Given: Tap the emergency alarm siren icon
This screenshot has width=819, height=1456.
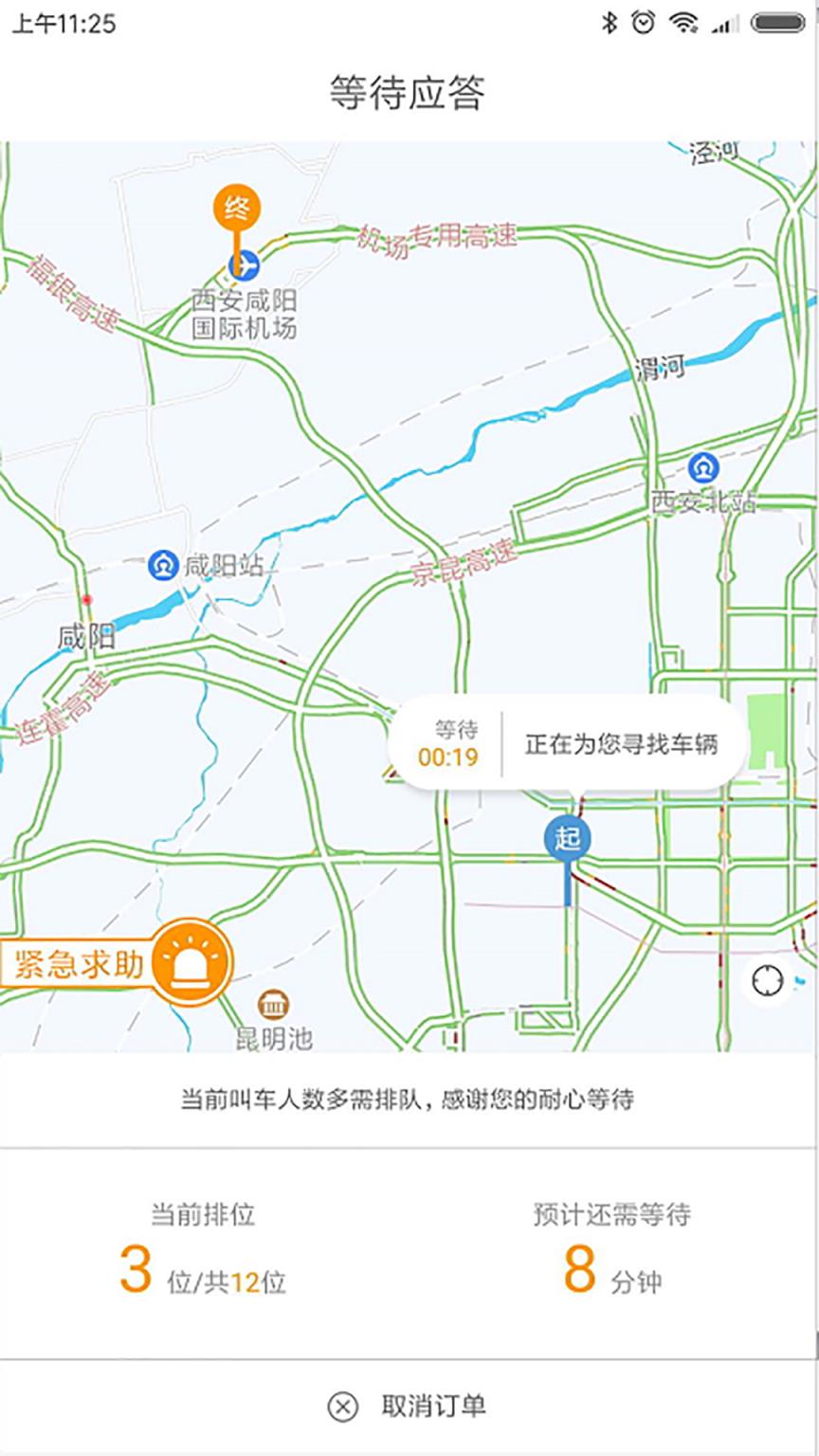Looking at the screenshot, I should click(192, 961).
